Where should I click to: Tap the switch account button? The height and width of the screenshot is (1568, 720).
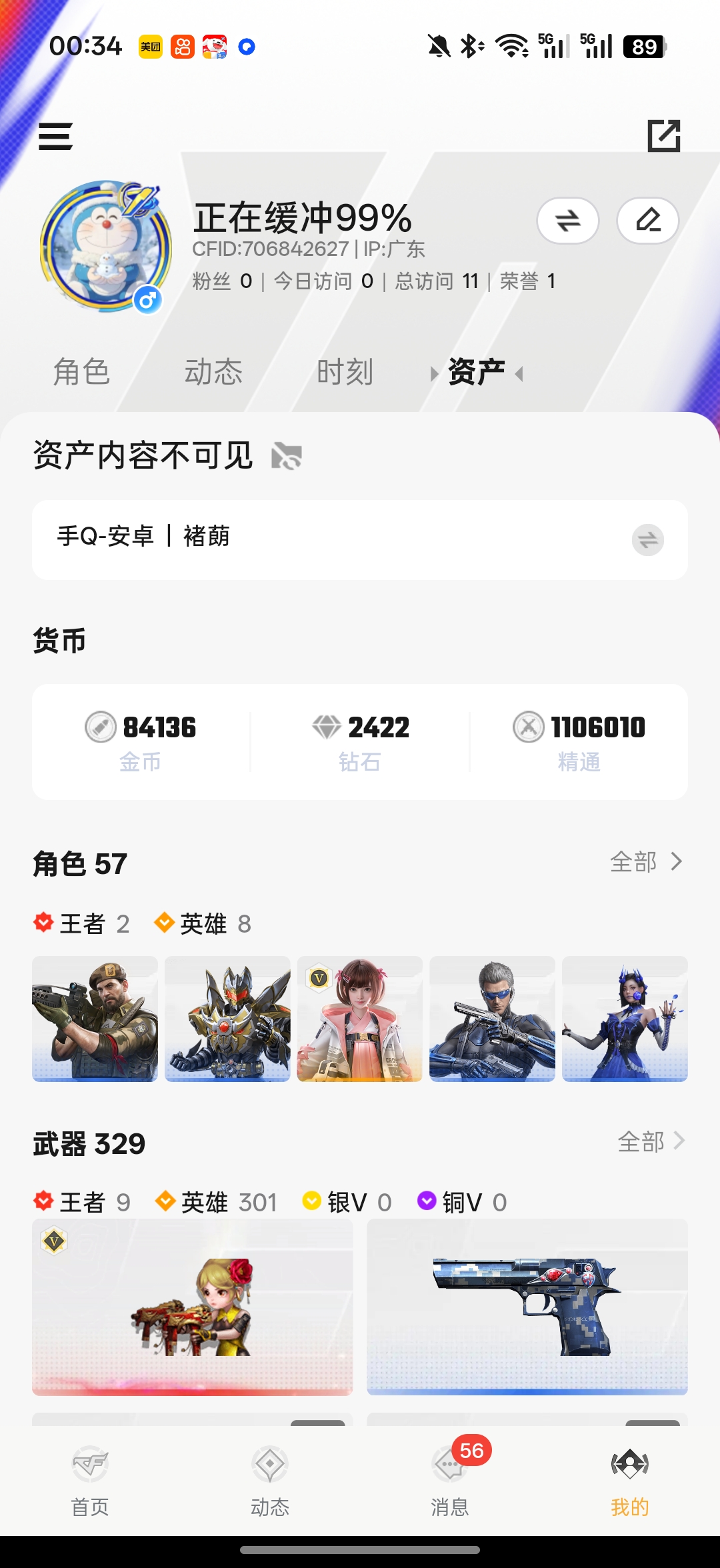point(567,221)
